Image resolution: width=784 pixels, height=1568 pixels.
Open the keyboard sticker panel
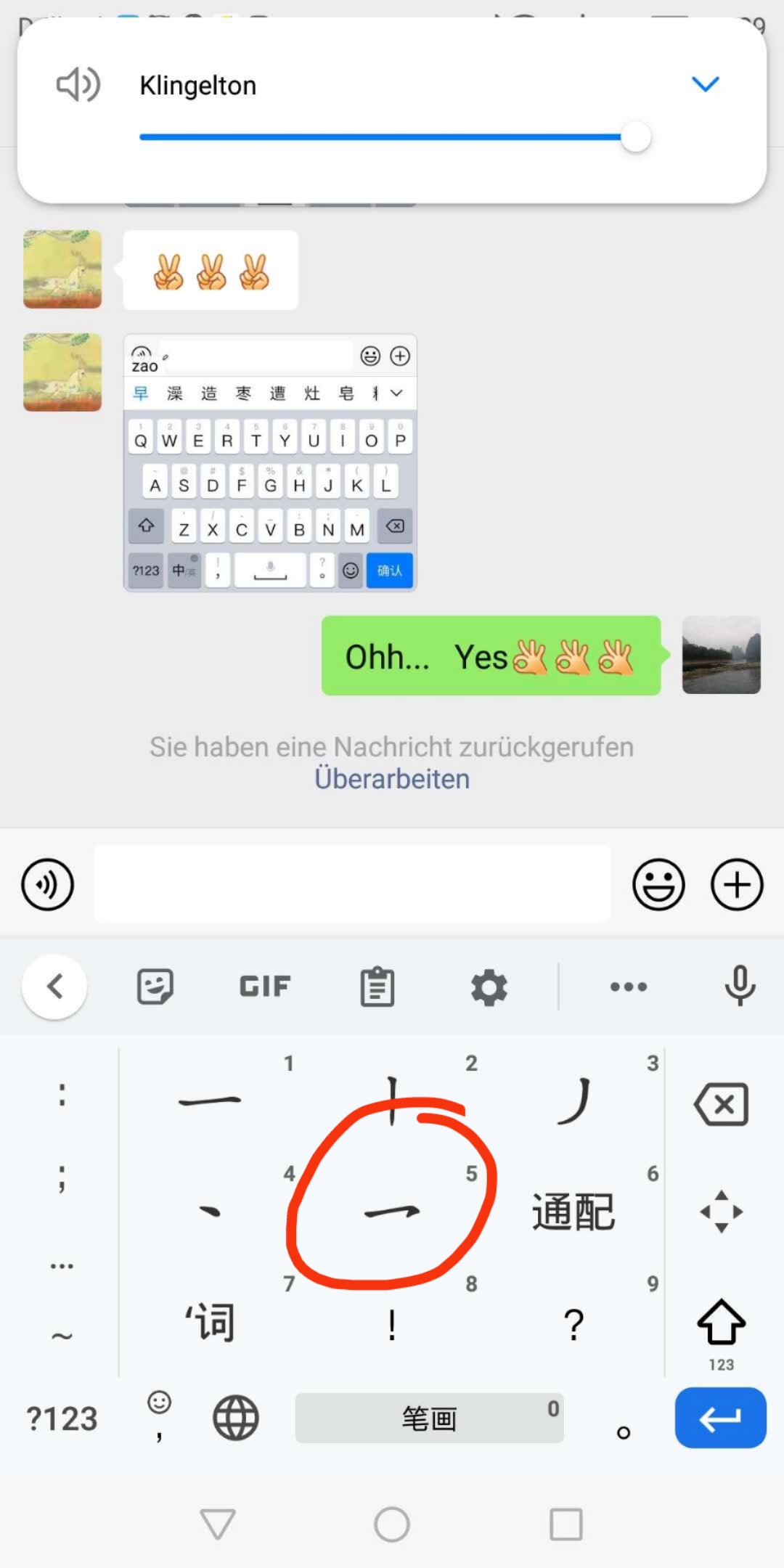(x=155, y=987)
